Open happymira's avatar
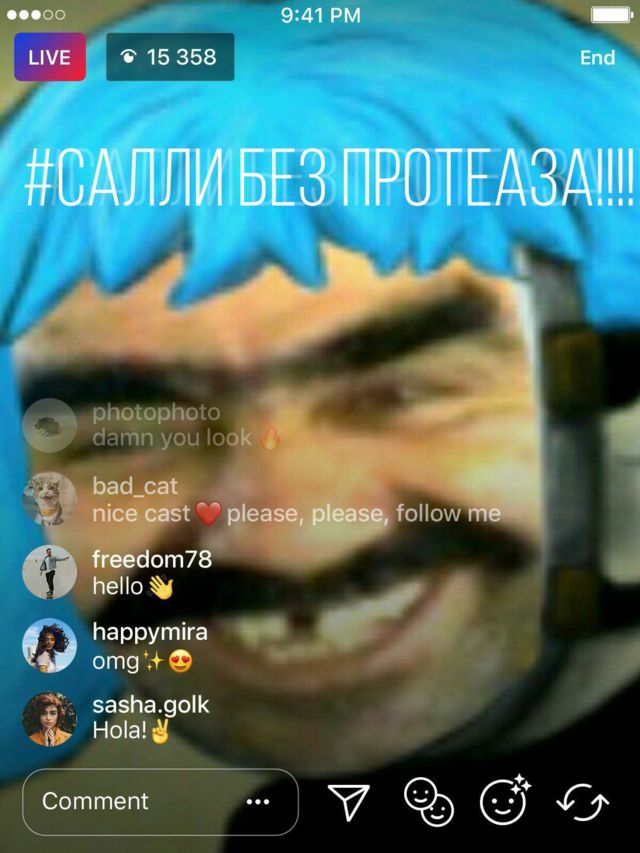This screenshot has height=853, width=640. pos(49,645)
